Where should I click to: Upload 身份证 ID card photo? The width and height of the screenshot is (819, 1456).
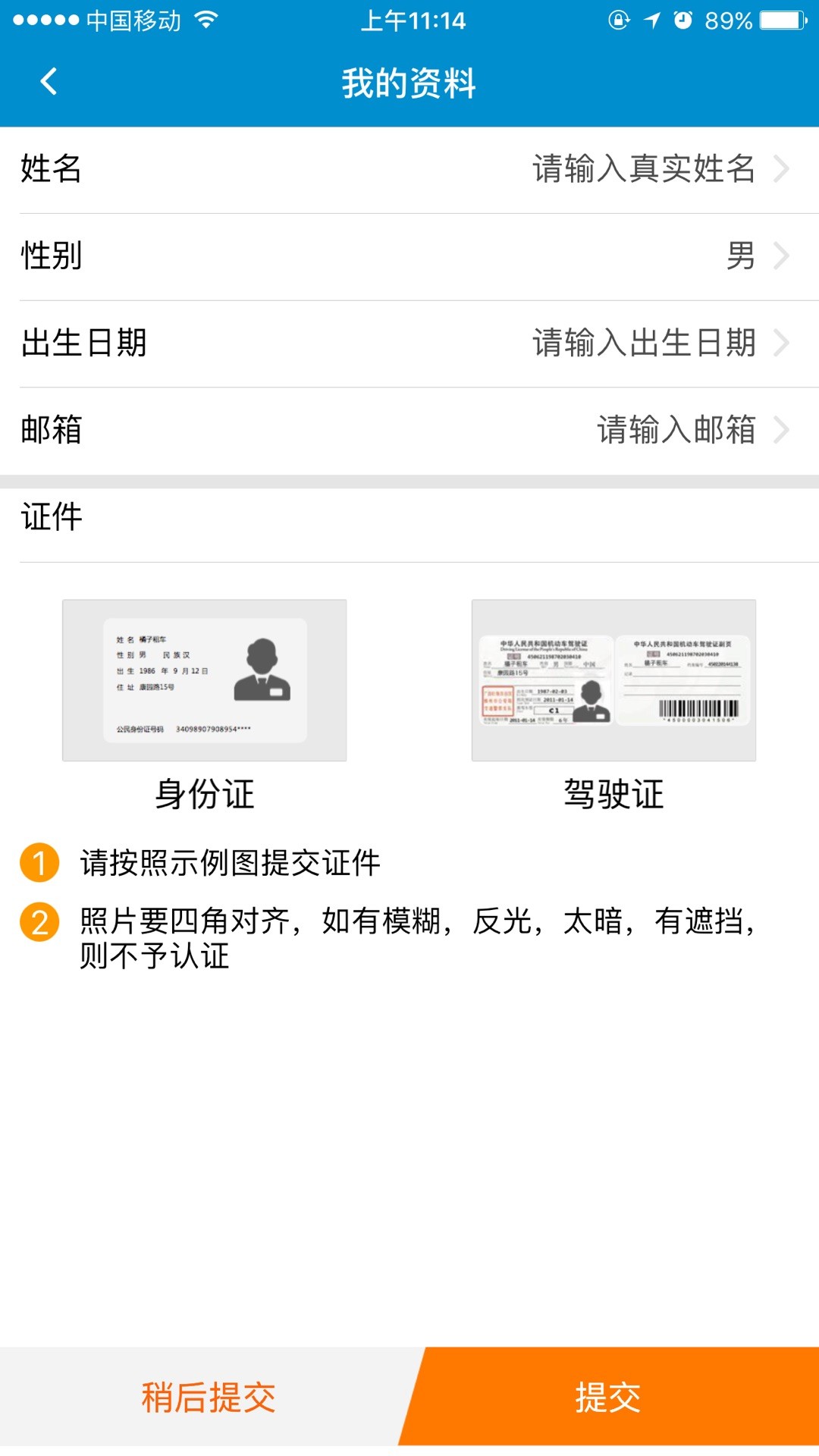(x=205, y=680)
